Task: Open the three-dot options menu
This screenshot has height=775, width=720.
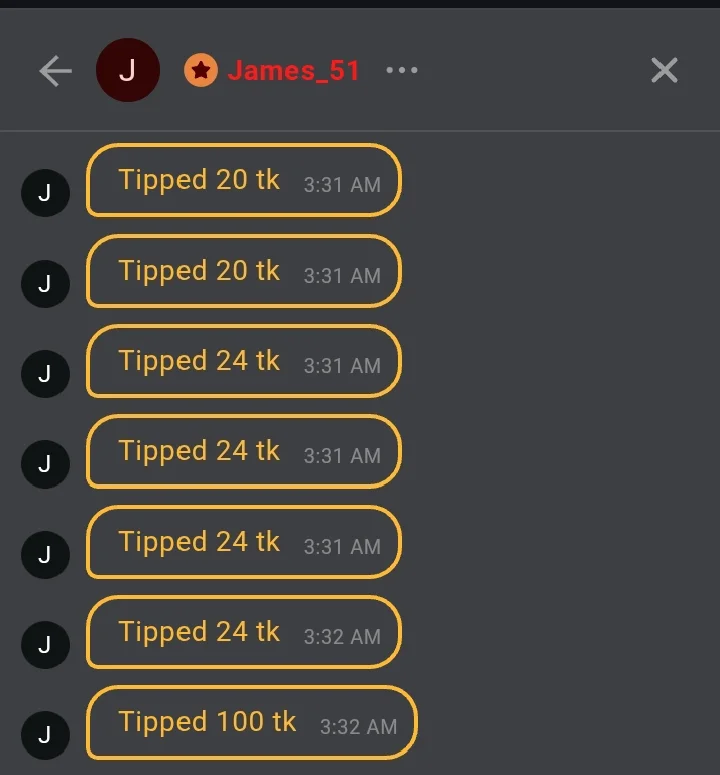Action: pyautogui.click(x=402, y=71)
